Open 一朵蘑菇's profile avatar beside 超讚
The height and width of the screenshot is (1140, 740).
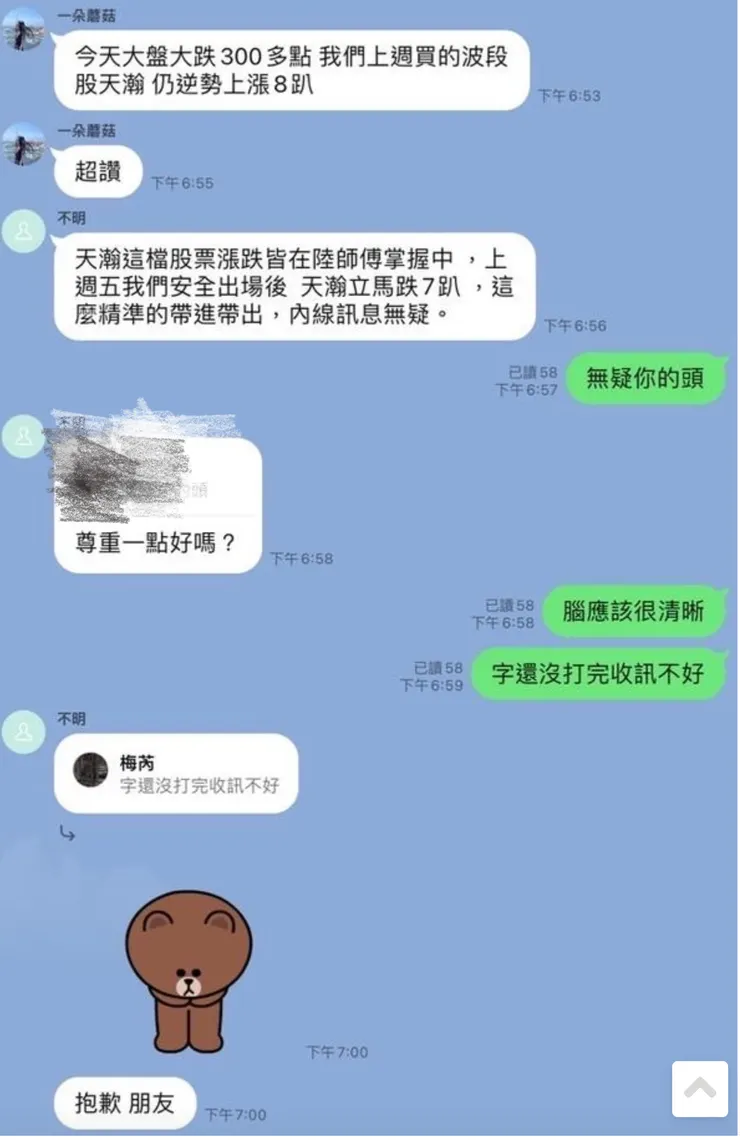point(24,146)
